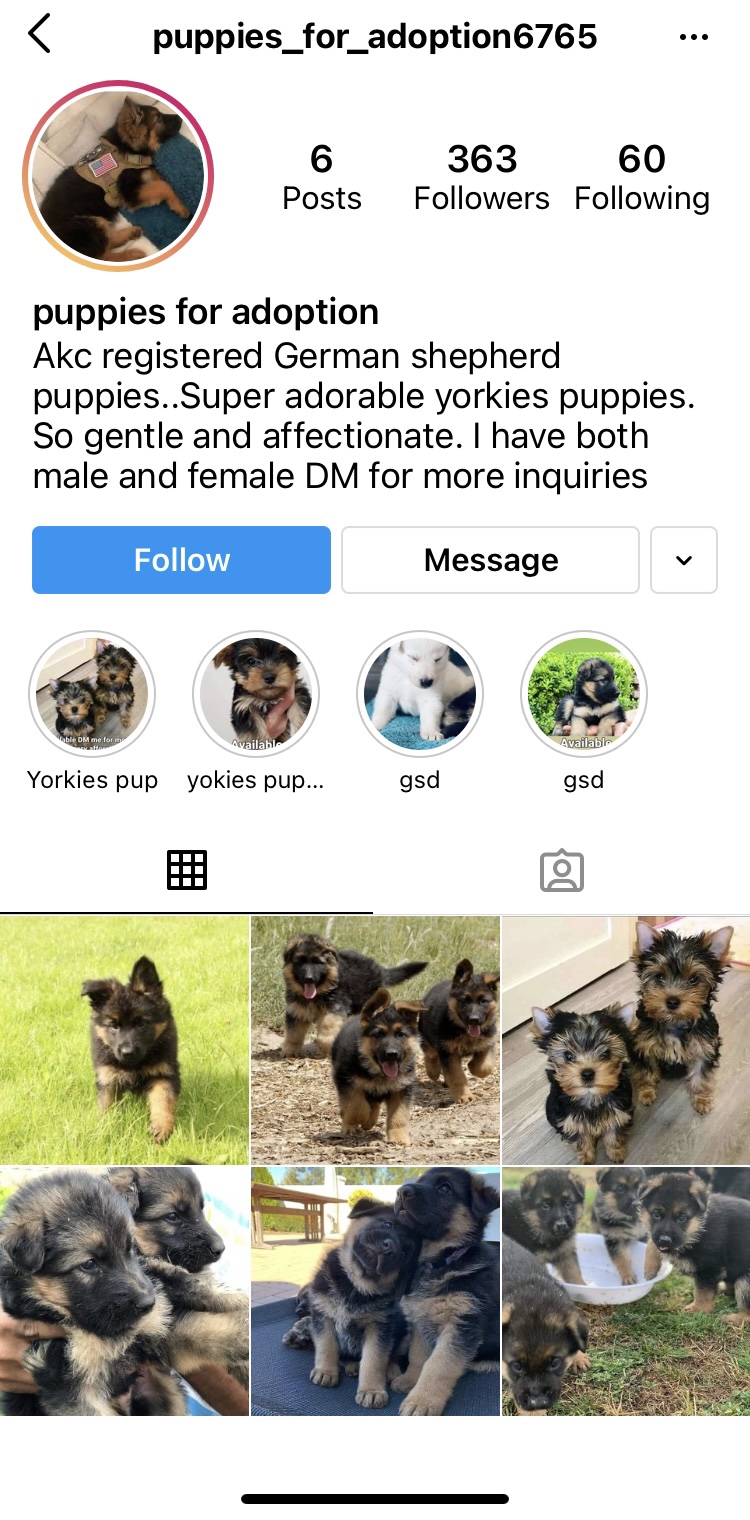Open the gsd highlight with green background
Image resolution: width=750 pixels, height=1520 pixels.
(x=584, y=693)
